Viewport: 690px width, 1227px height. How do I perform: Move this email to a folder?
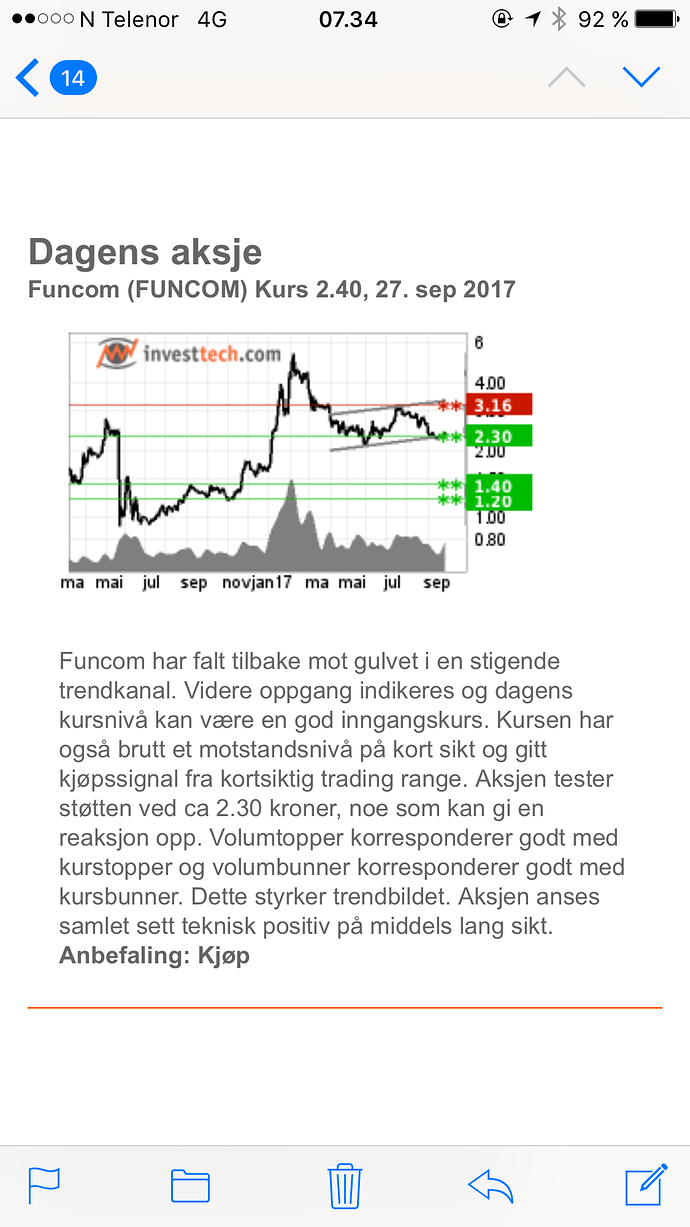(x=190, y=1186)
